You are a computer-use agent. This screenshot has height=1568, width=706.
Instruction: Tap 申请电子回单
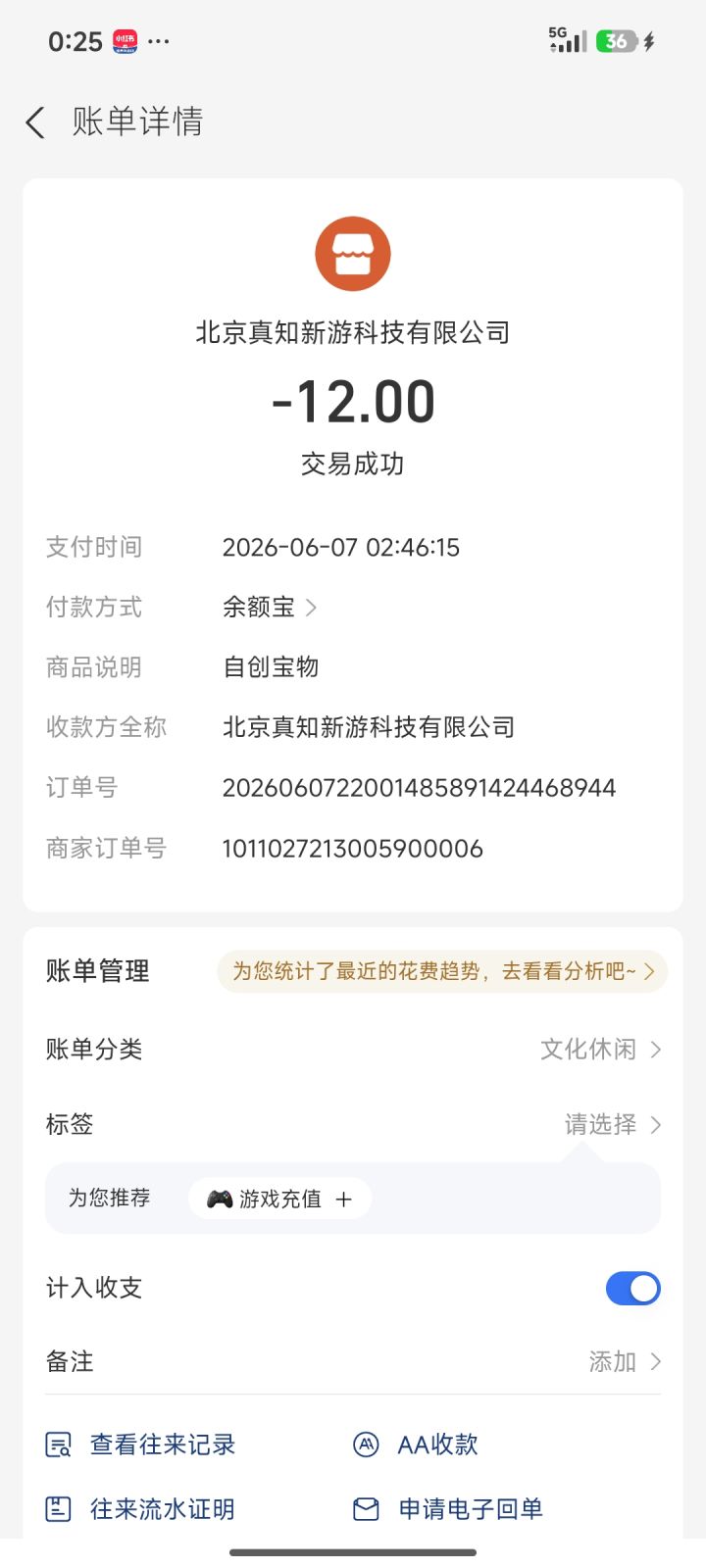(x=448, y=1509)
